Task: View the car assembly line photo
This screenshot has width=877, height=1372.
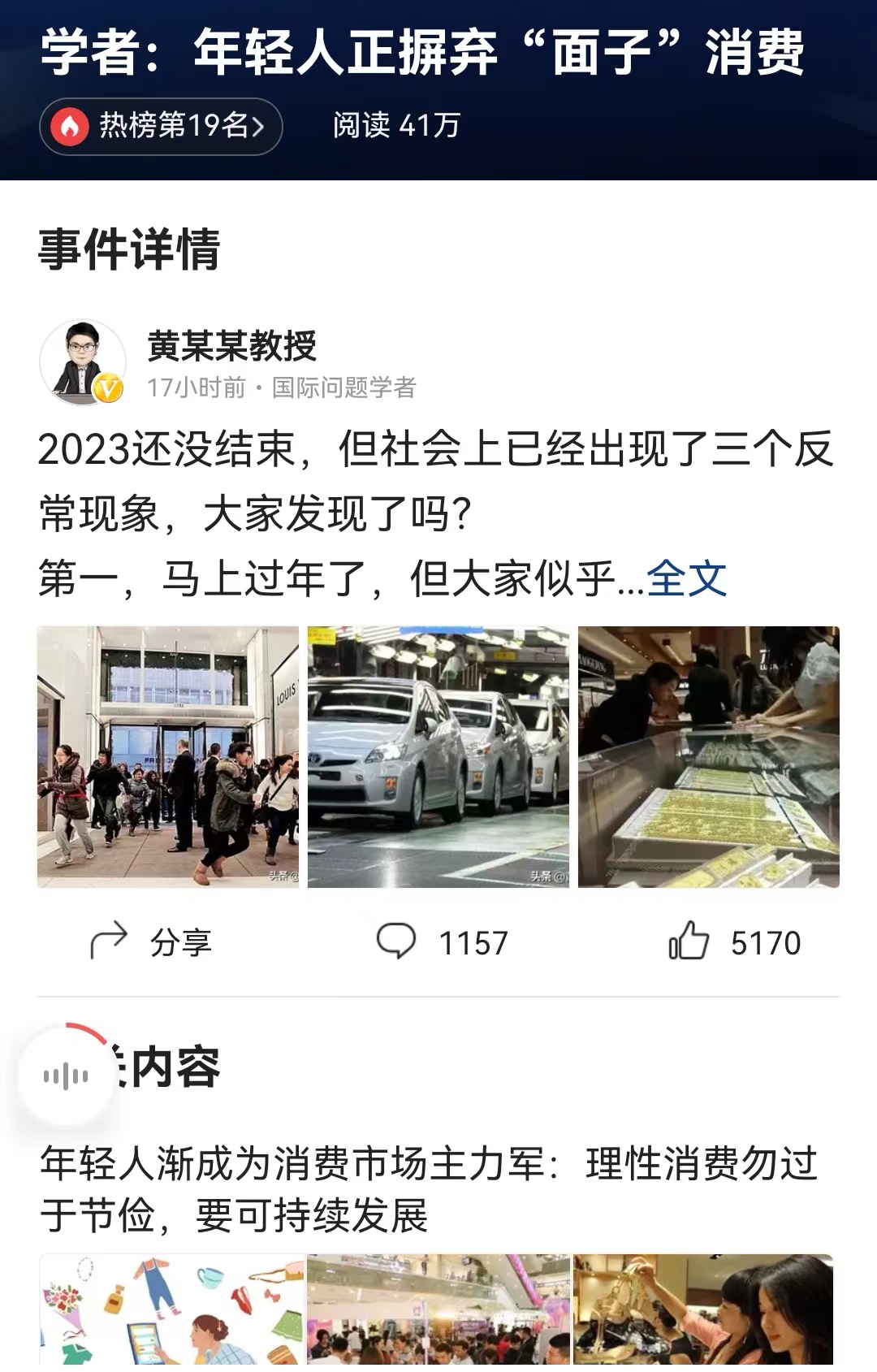Action: coord(438,755)
